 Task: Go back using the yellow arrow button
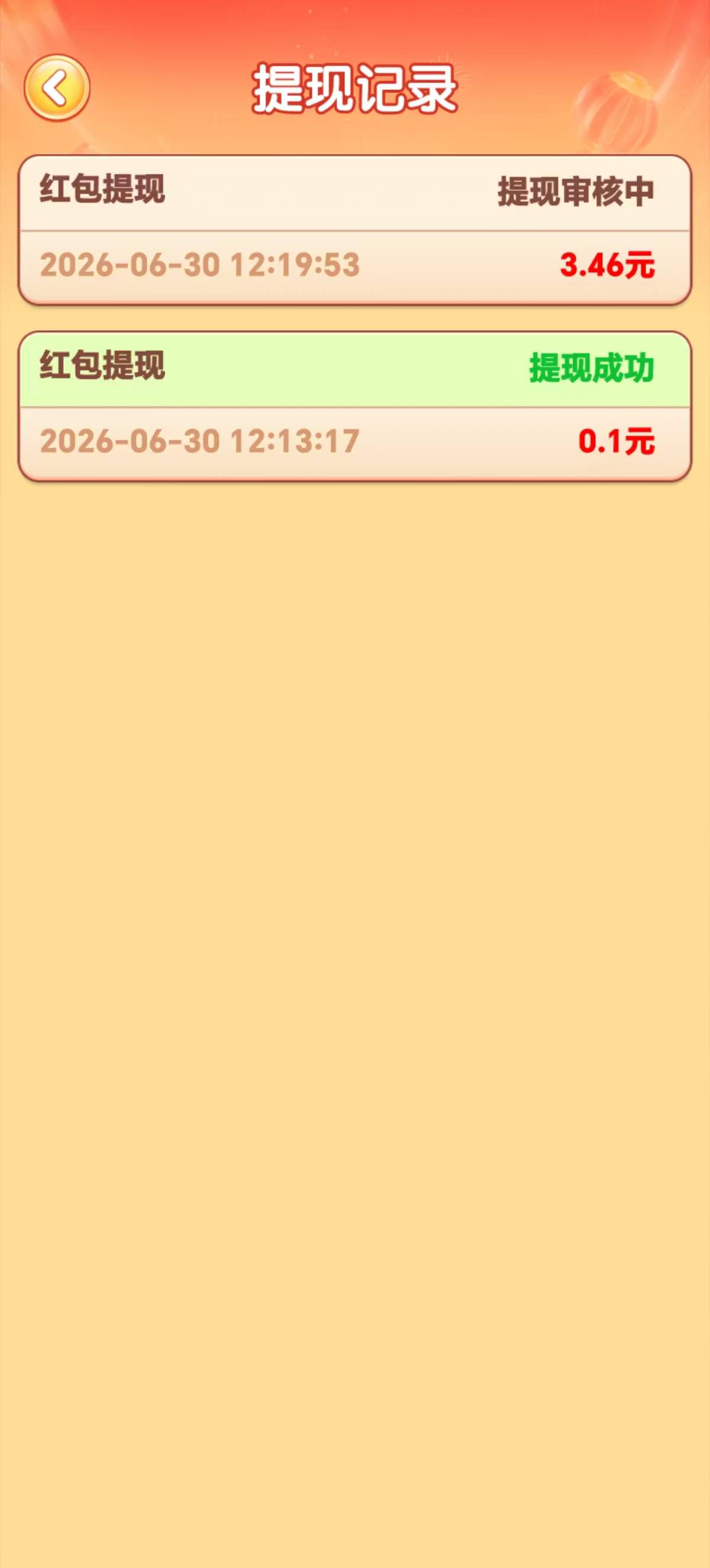tap(57, 88)
